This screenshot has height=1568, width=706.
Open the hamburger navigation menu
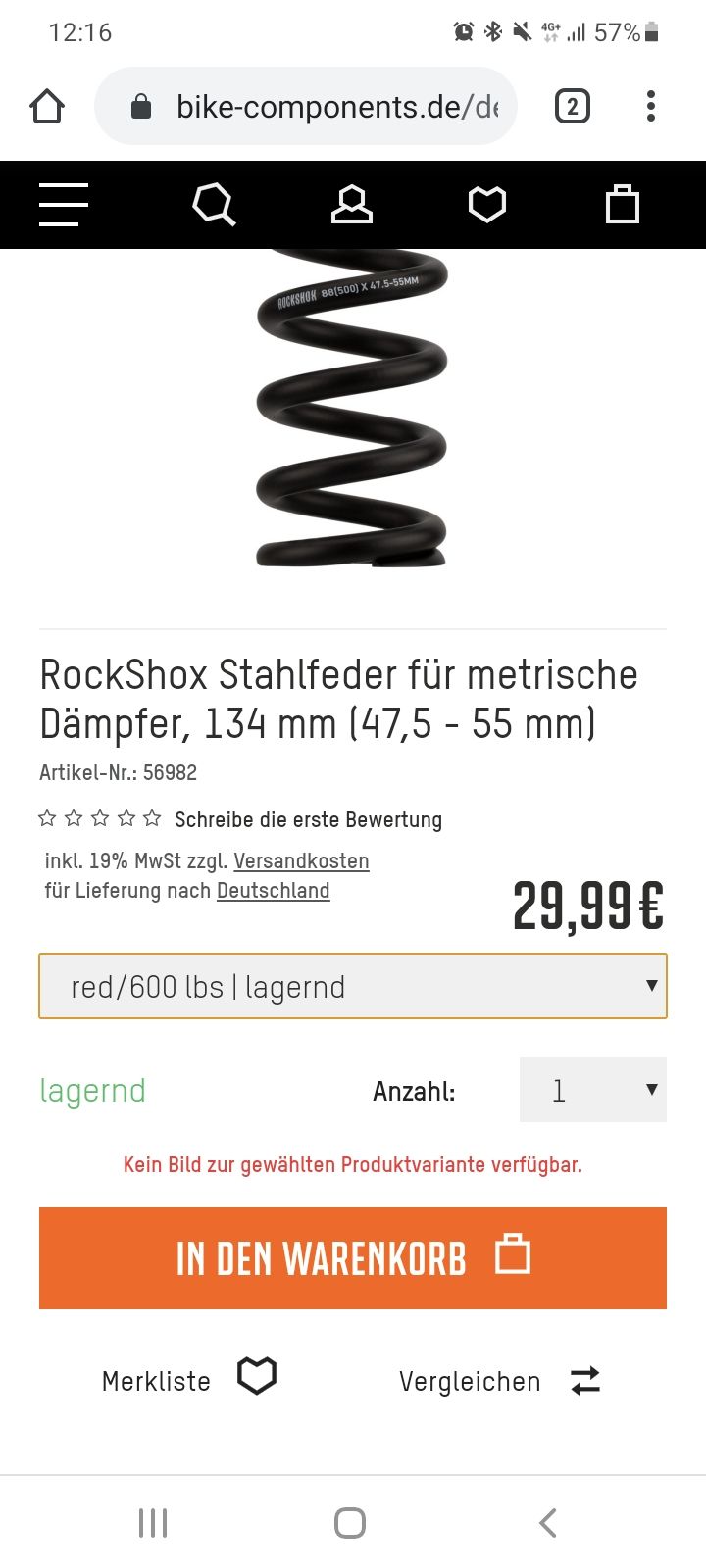click(x=64, y=205)
